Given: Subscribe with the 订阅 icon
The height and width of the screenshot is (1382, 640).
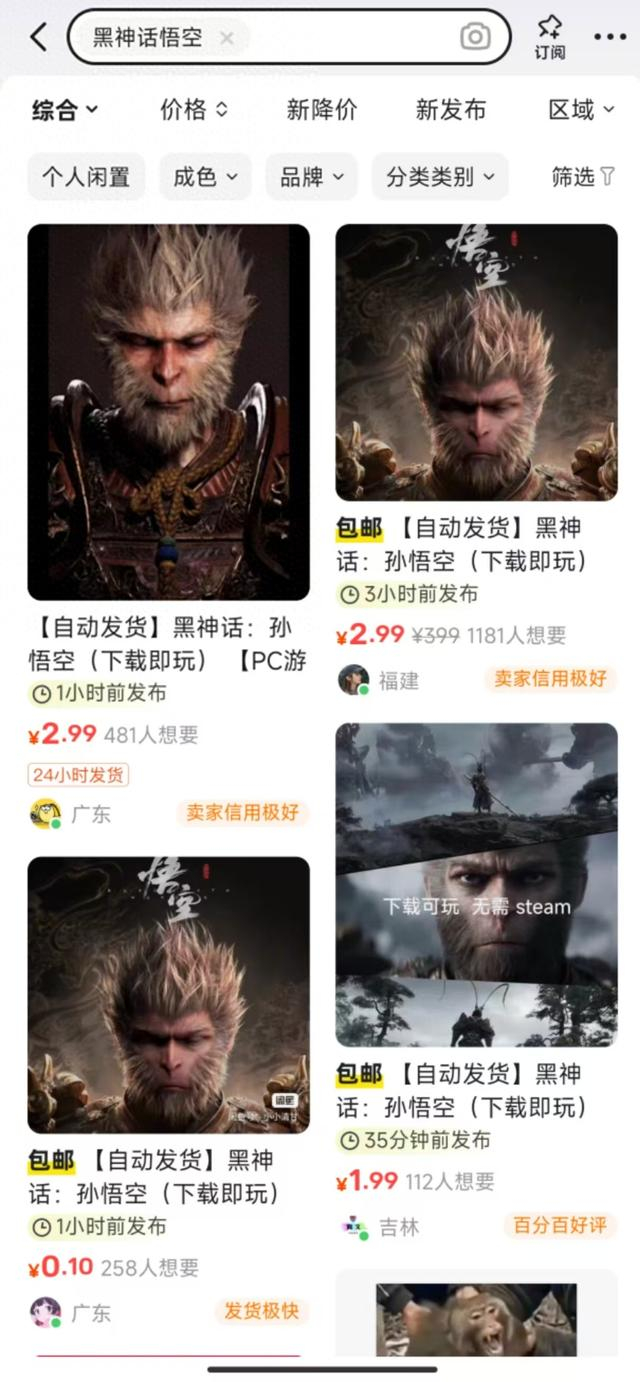Looking at the screenshot, I should click(549, 38).
